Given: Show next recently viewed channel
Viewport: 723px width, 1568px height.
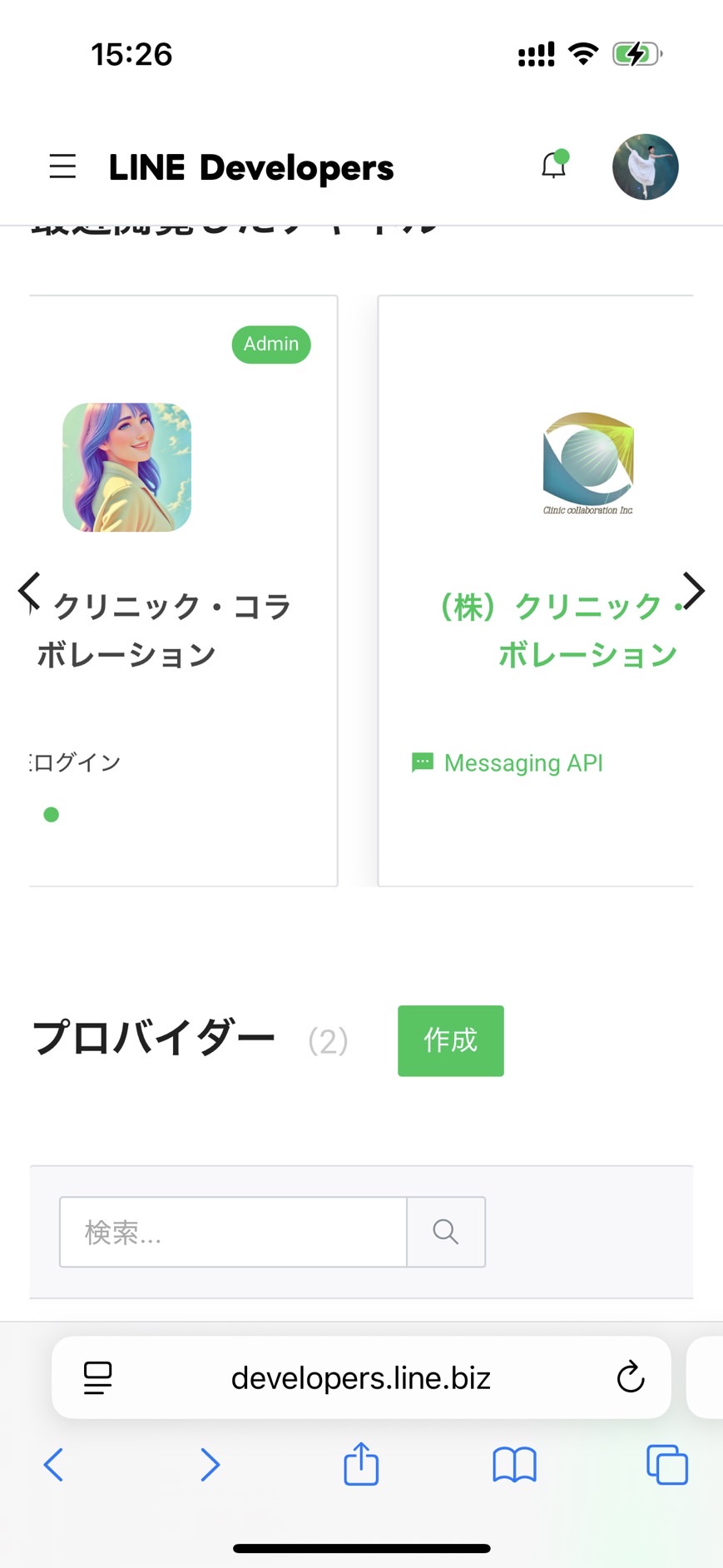Looking at the screenshot, I should coord(693,592).
